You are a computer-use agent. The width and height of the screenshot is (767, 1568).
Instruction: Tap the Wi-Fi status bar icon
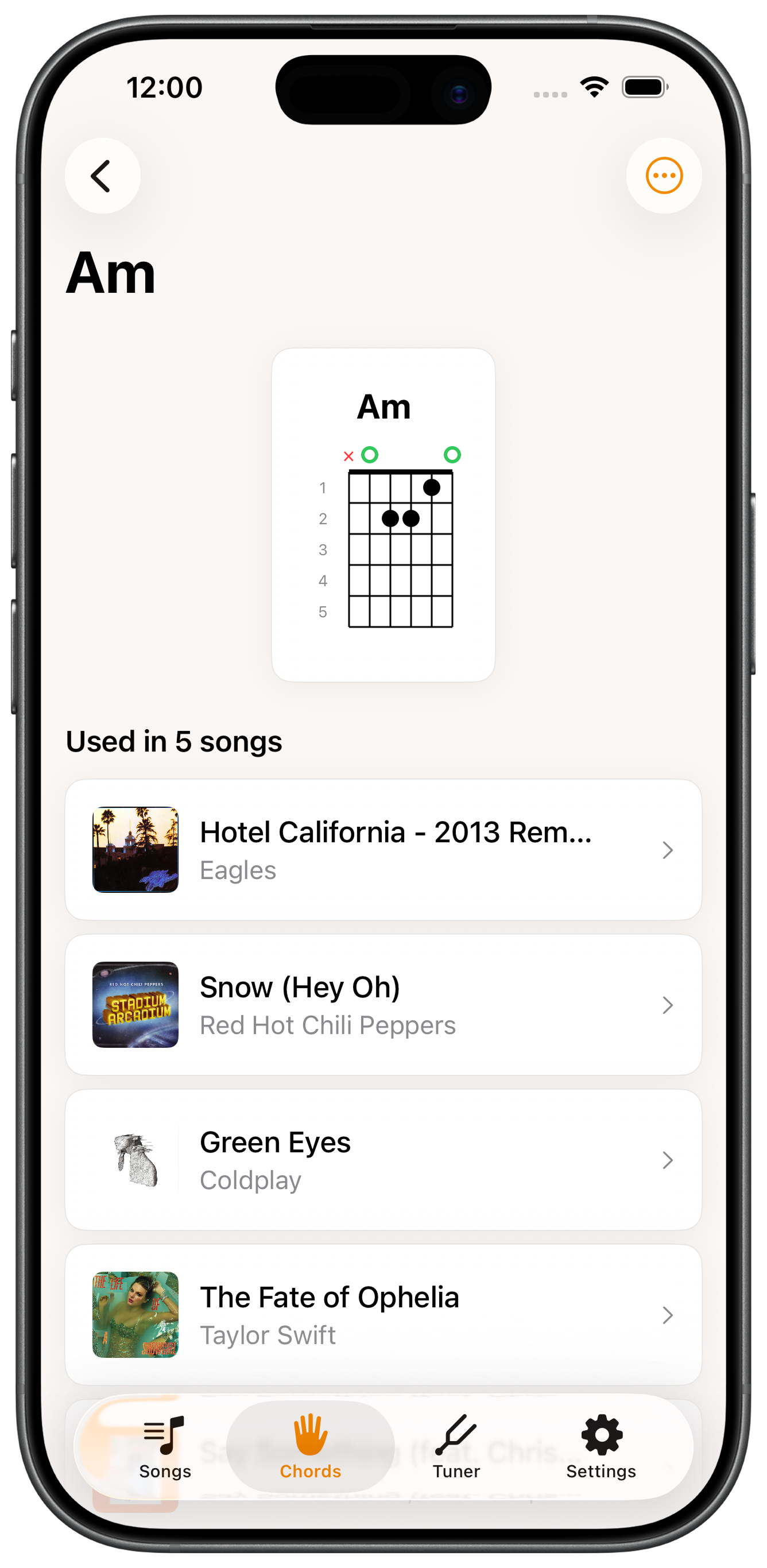point(594,87)
